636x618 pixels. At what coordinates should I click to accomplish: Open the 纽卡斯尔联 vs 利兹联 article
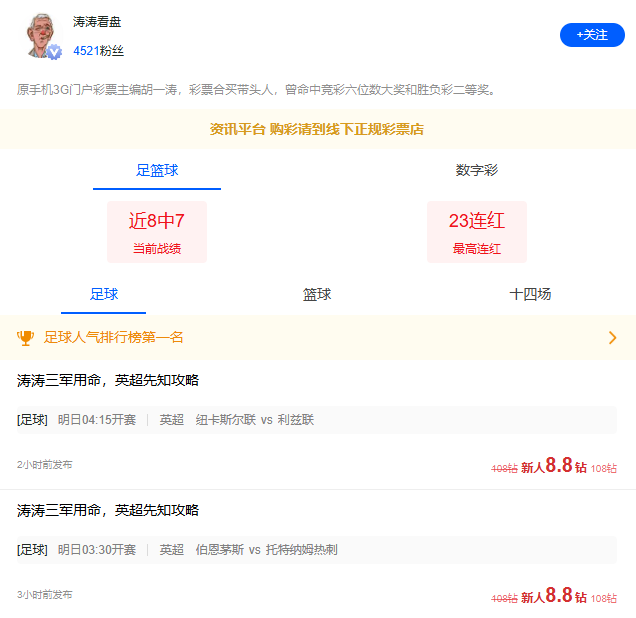(x=317, y=420)
